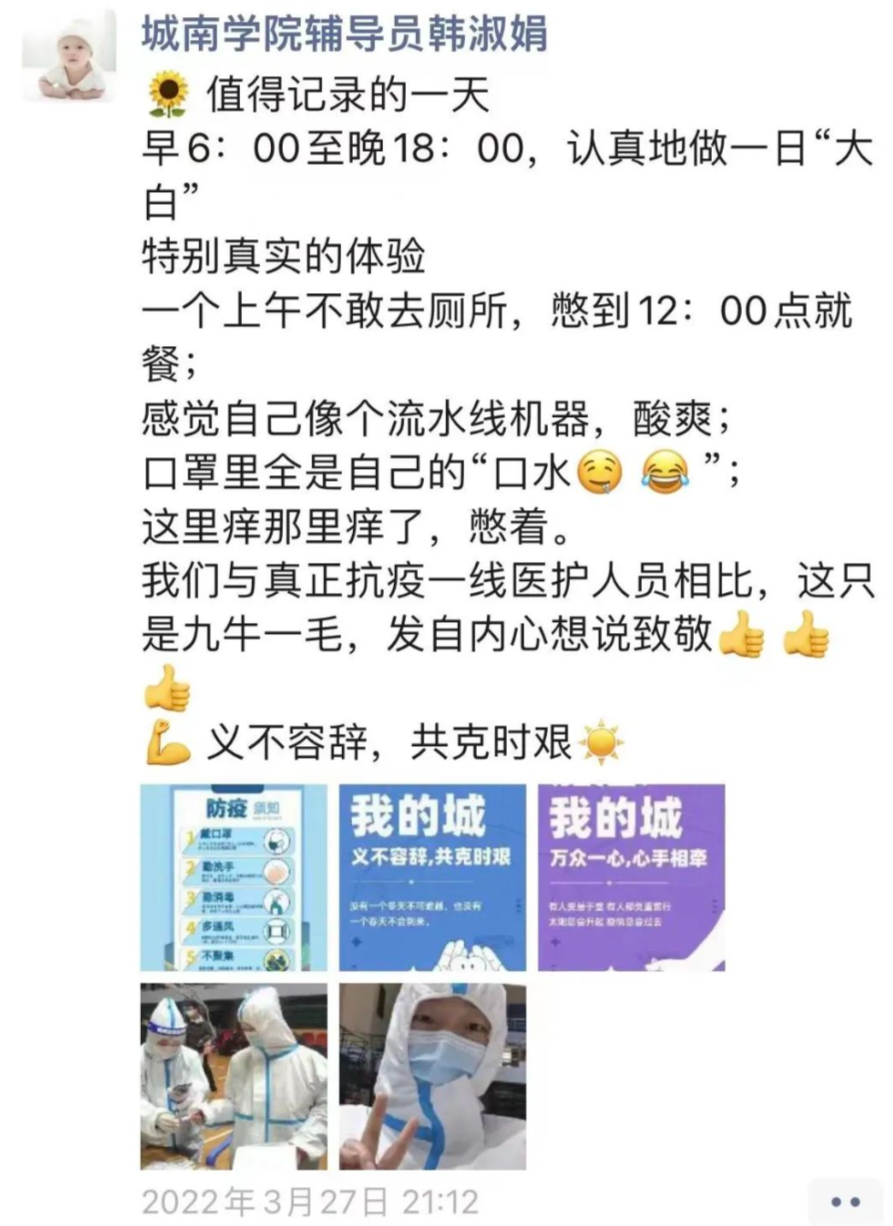Open the purple 我的城 万众一心 poster image
This screenshot has width=893, height=1226.
point(631,877)
